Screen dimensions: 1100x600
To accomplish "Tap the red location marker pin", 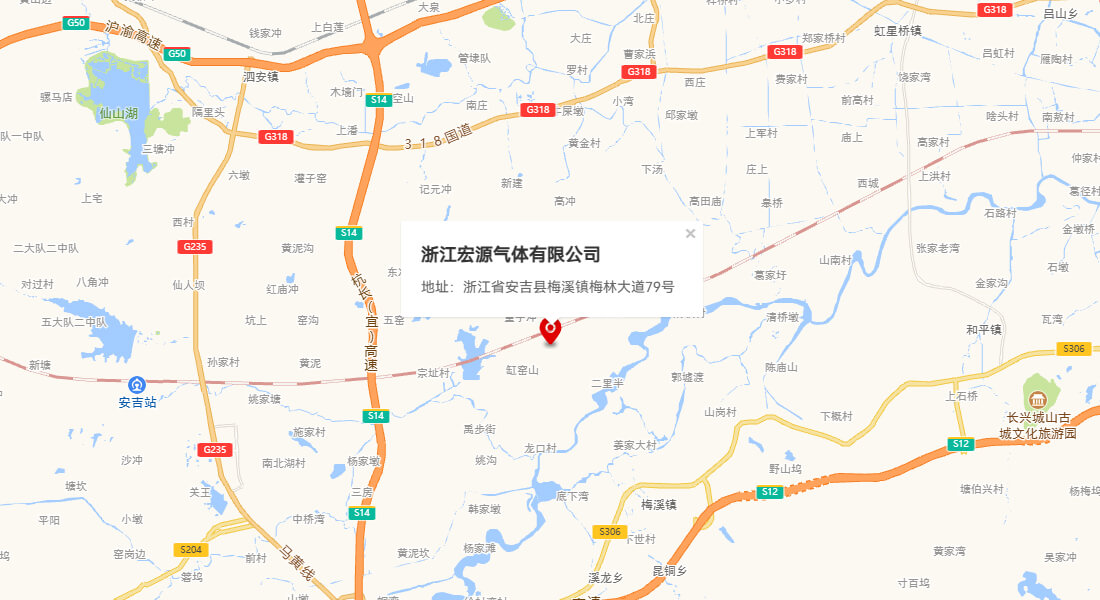I will tap(550, 329).
